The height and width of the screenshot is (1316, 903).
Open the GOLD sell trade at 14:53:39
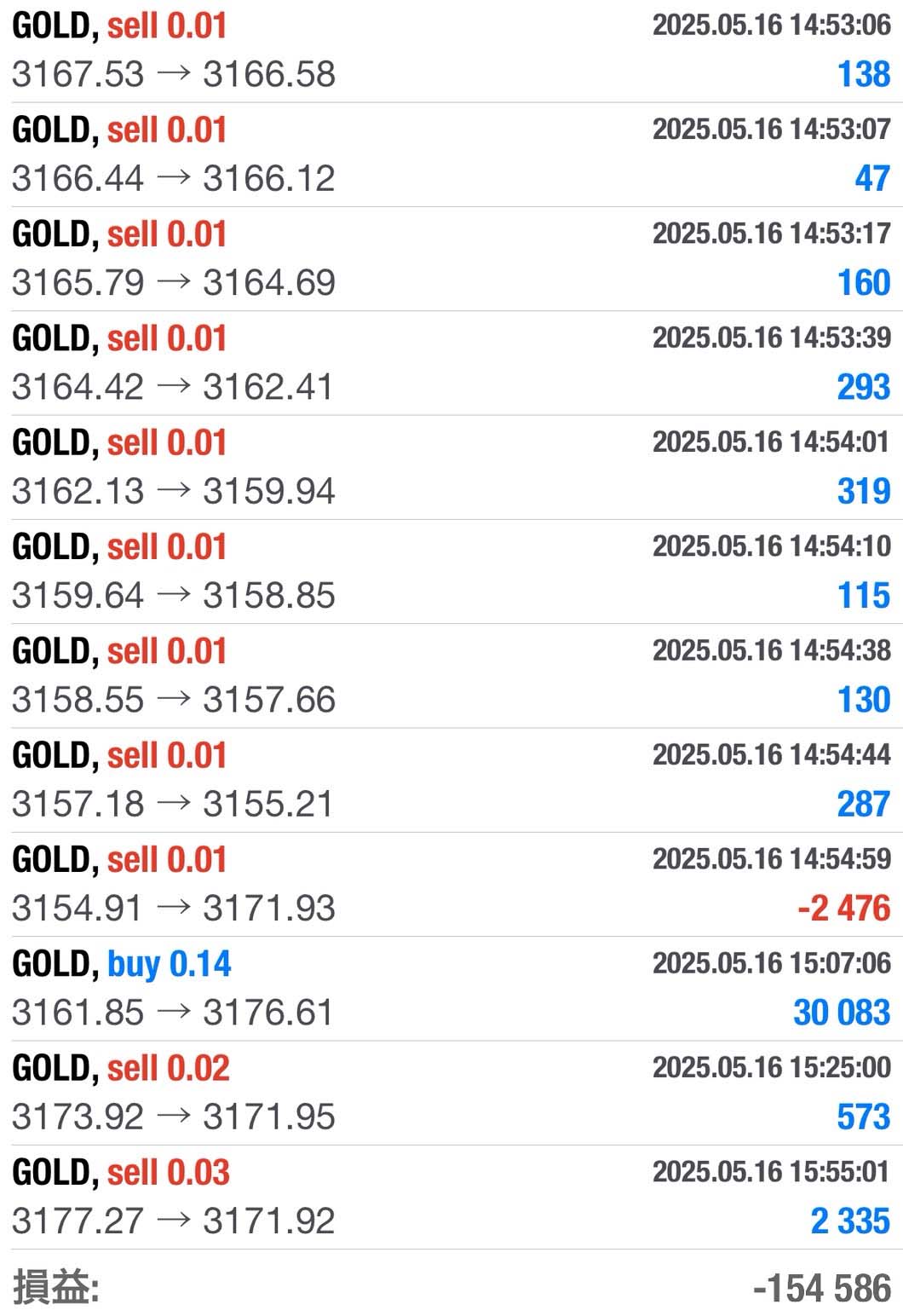coord(451,363)
